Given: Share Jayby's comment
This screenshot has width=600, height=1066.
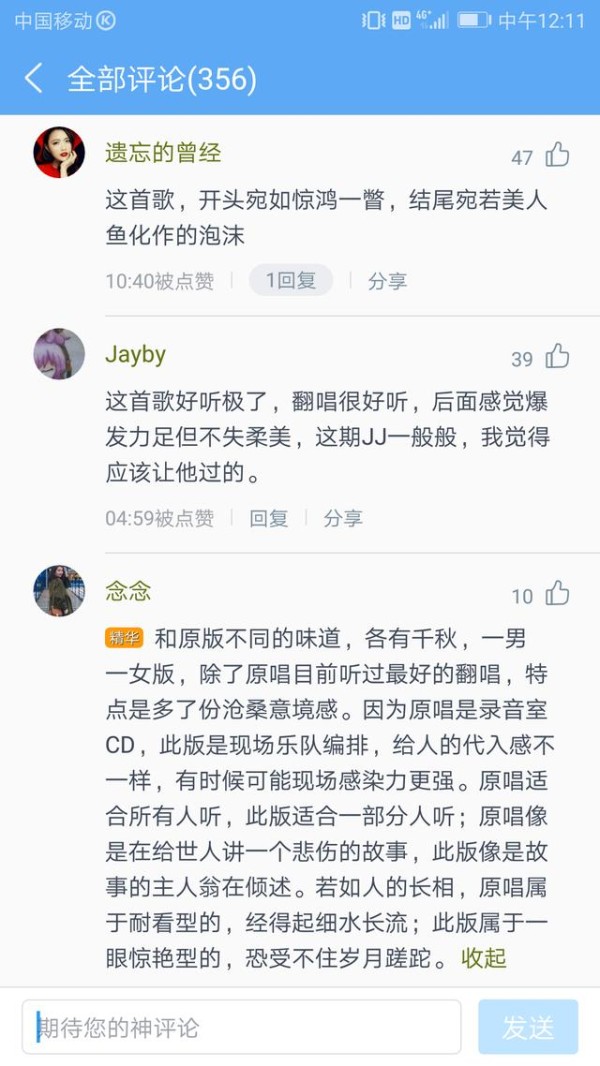Looking at the screenshot, I should [343, 518].
